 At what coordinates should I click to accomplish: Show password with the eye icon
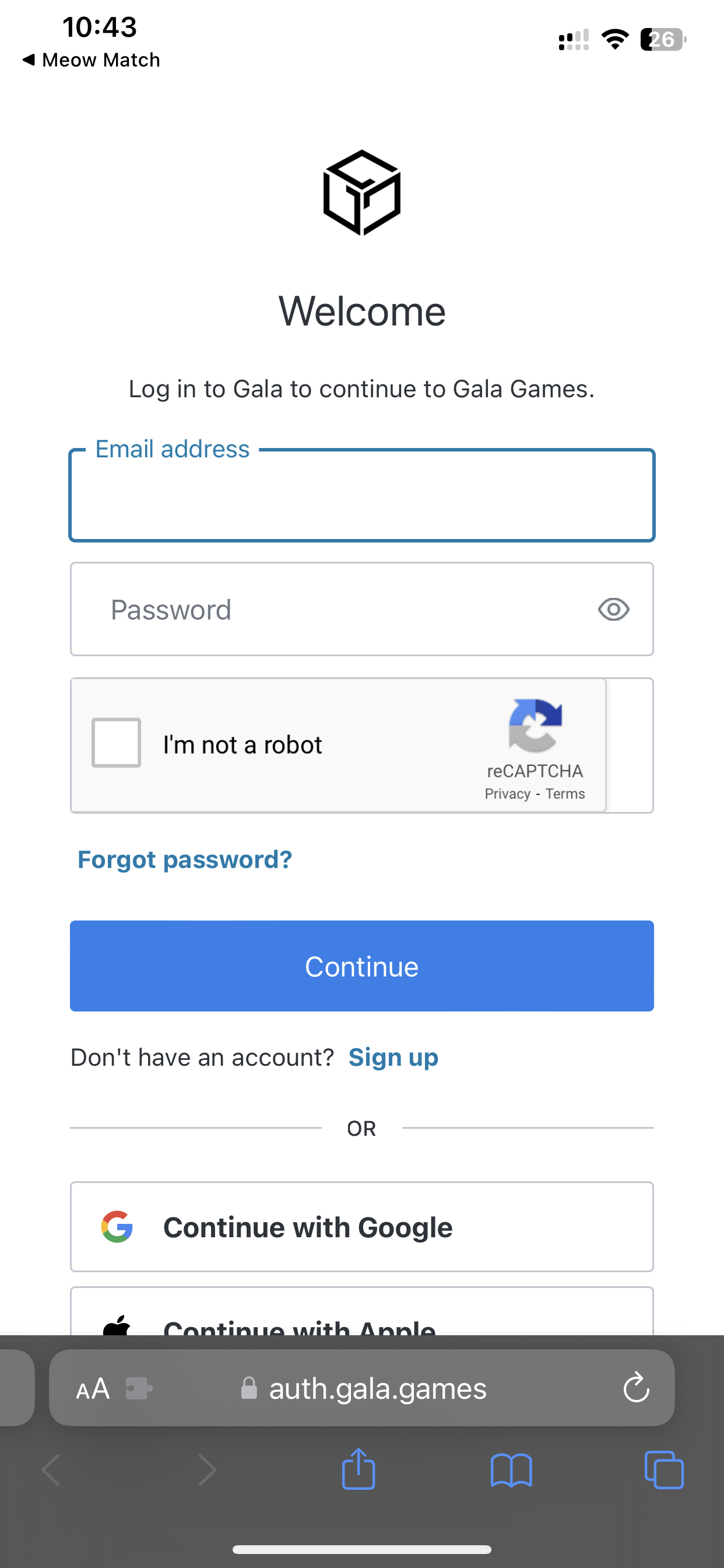point(613,610)
